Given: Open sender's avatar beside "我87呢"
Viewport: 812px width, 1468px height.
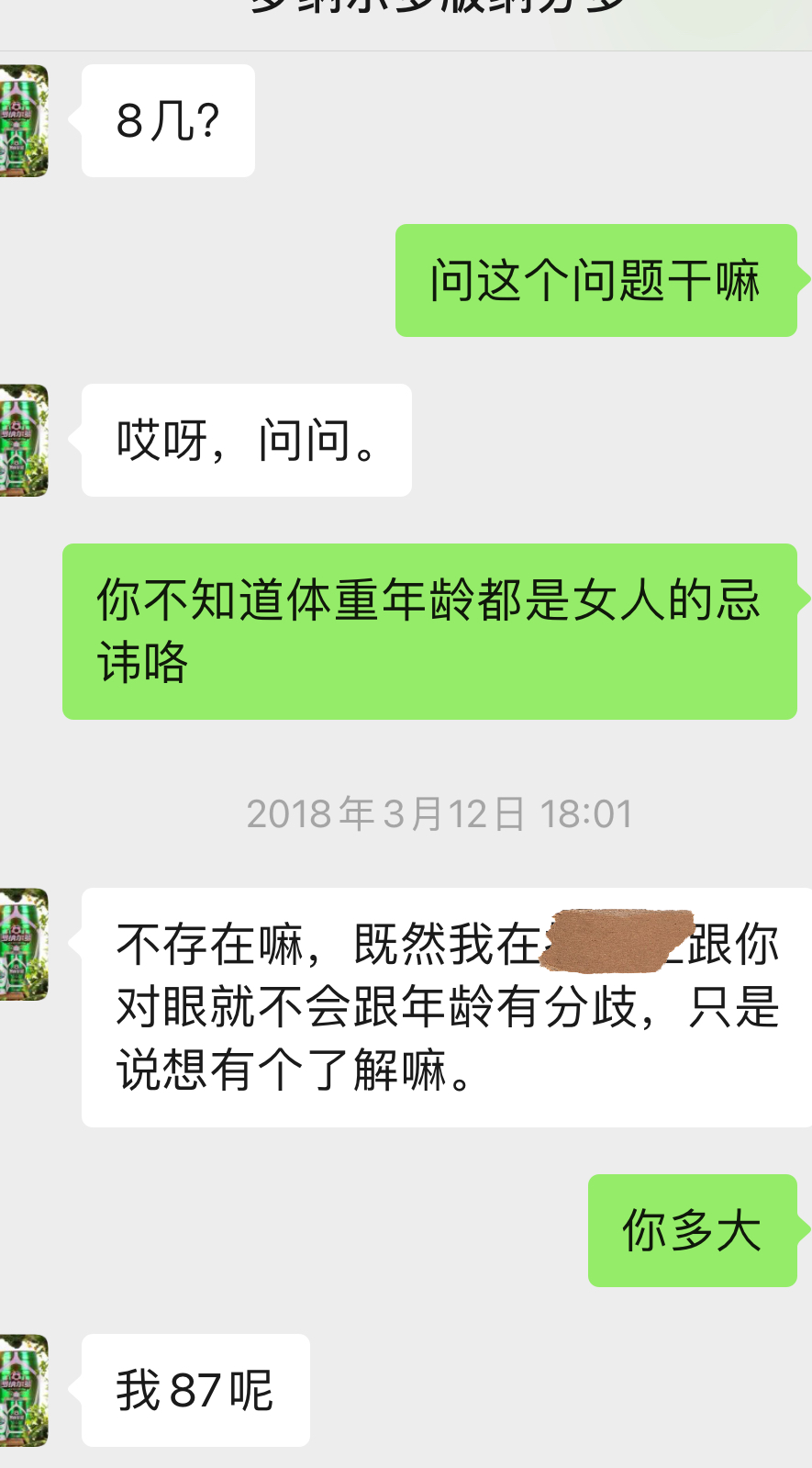Looking at the screenshot, I should 24,1390.
